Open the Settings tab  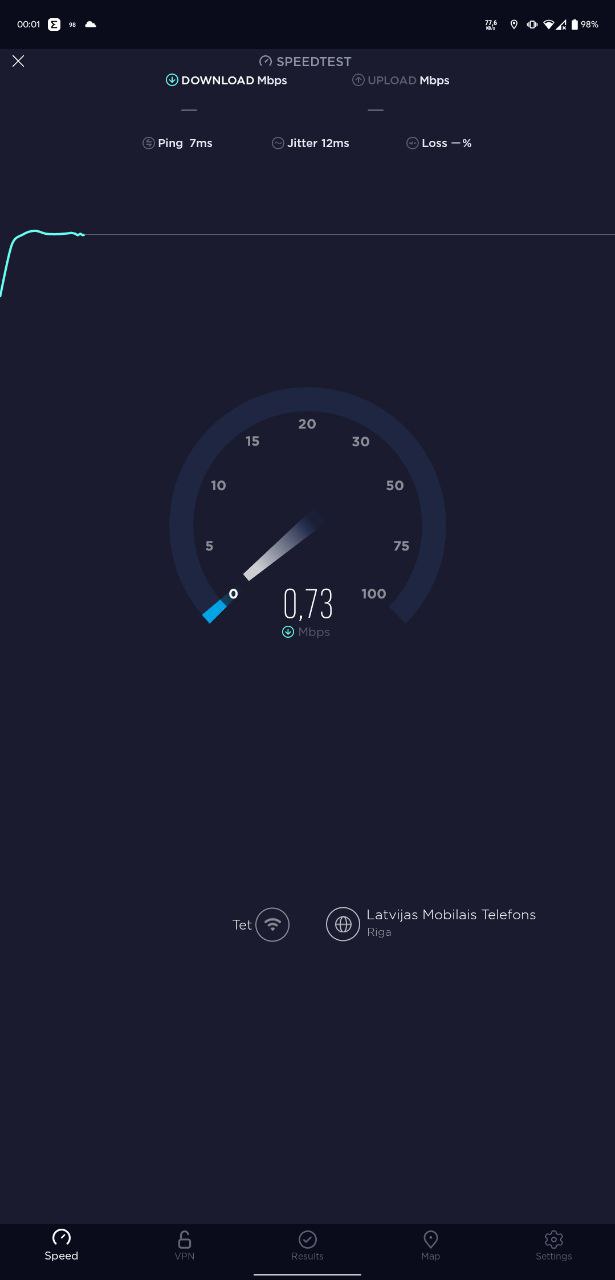click(x=553, y=1245)
